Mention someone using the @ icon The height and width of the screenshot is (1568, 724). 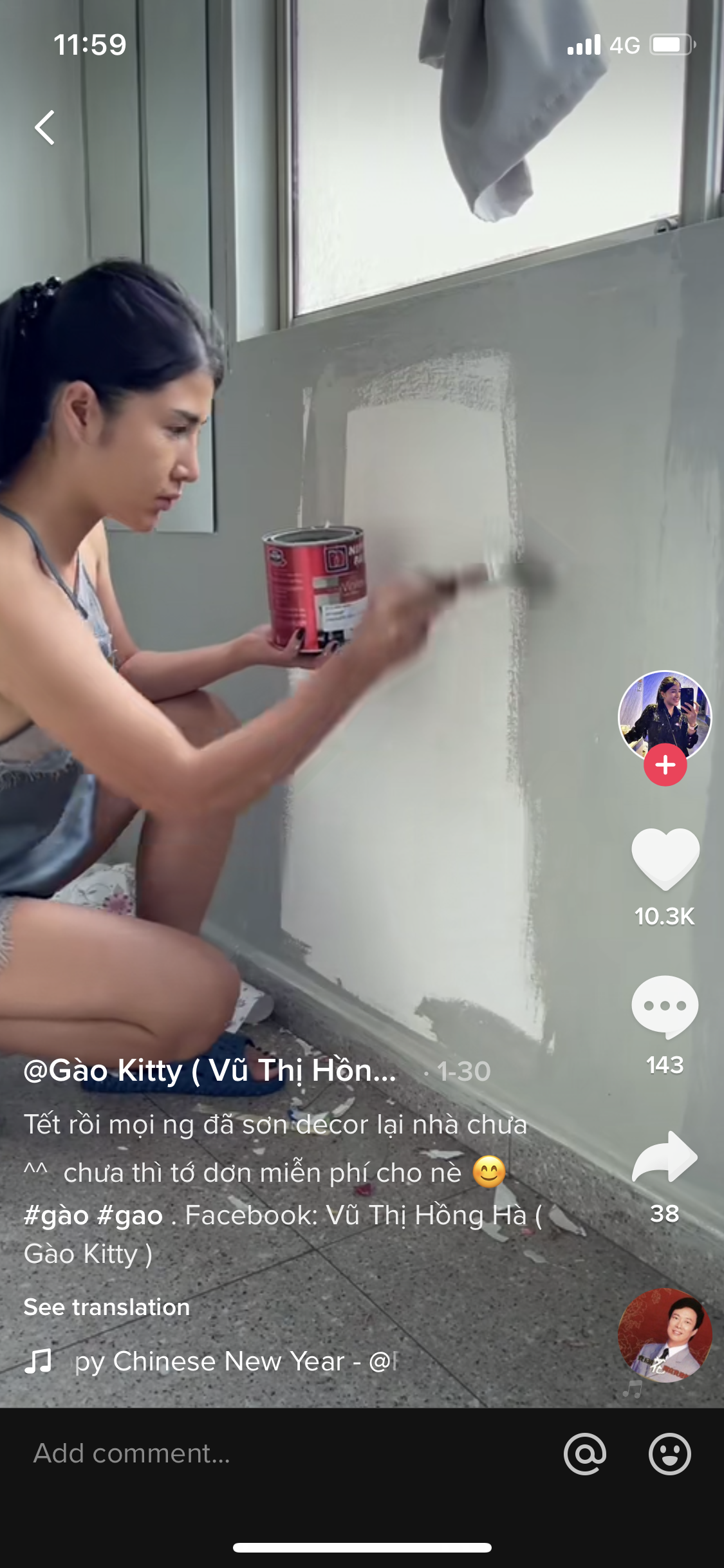click(585, 1453)
